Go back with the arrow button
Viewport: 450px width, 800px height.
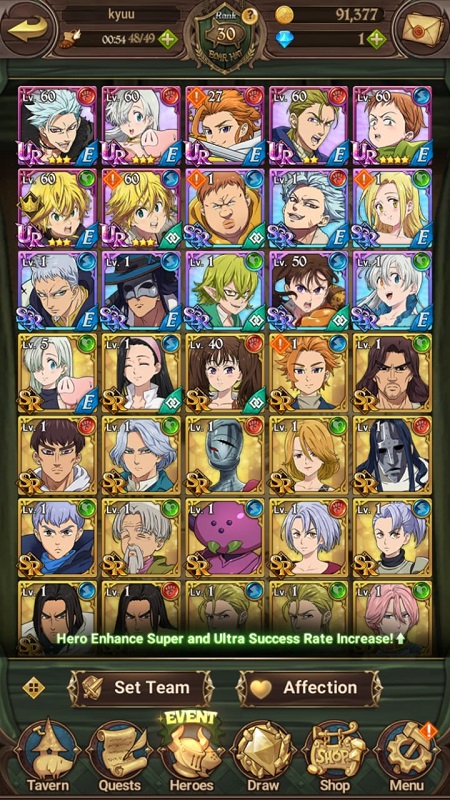27,30
